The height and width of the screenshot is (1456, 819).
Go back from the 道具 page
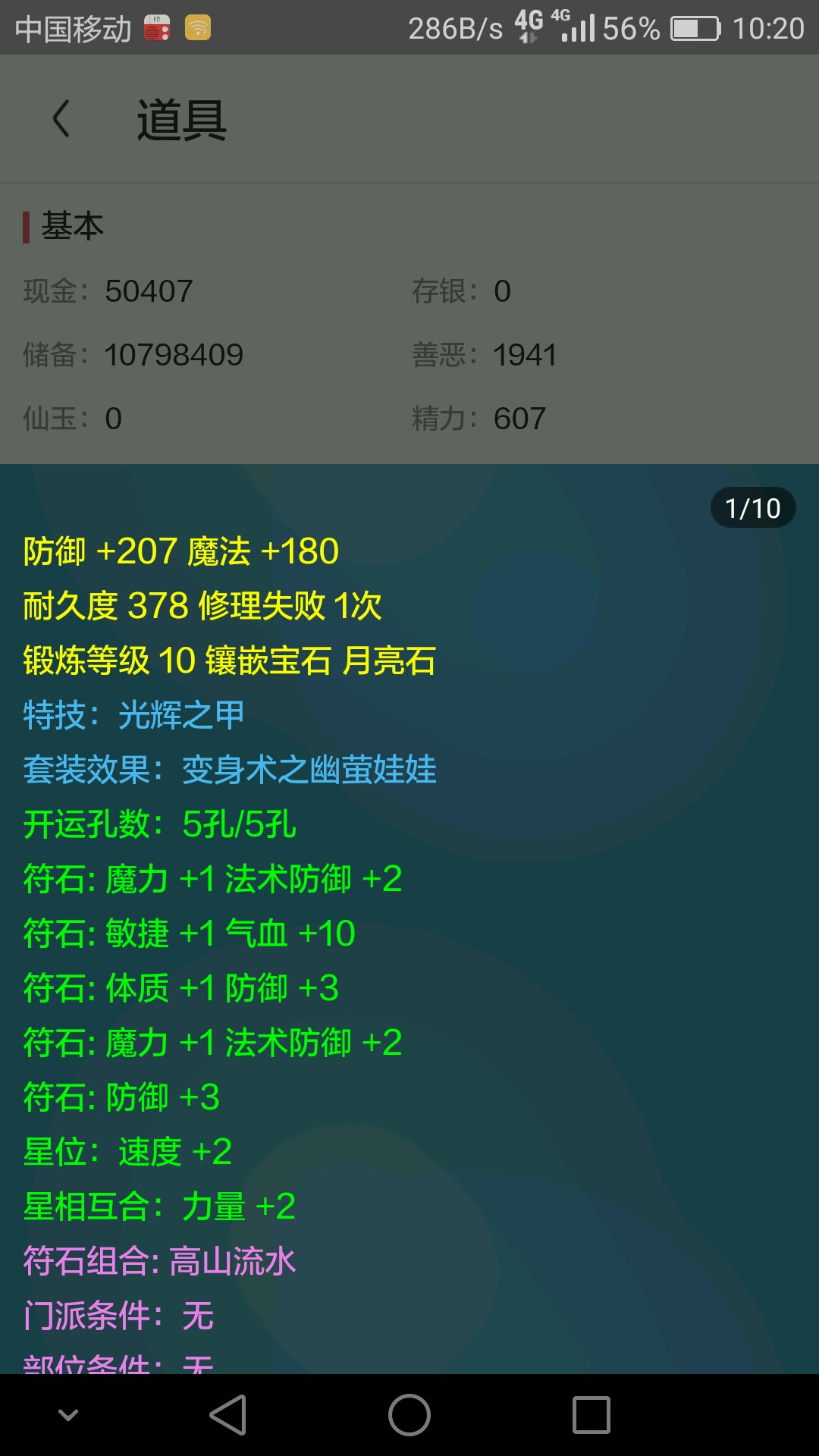pos(61,119)
